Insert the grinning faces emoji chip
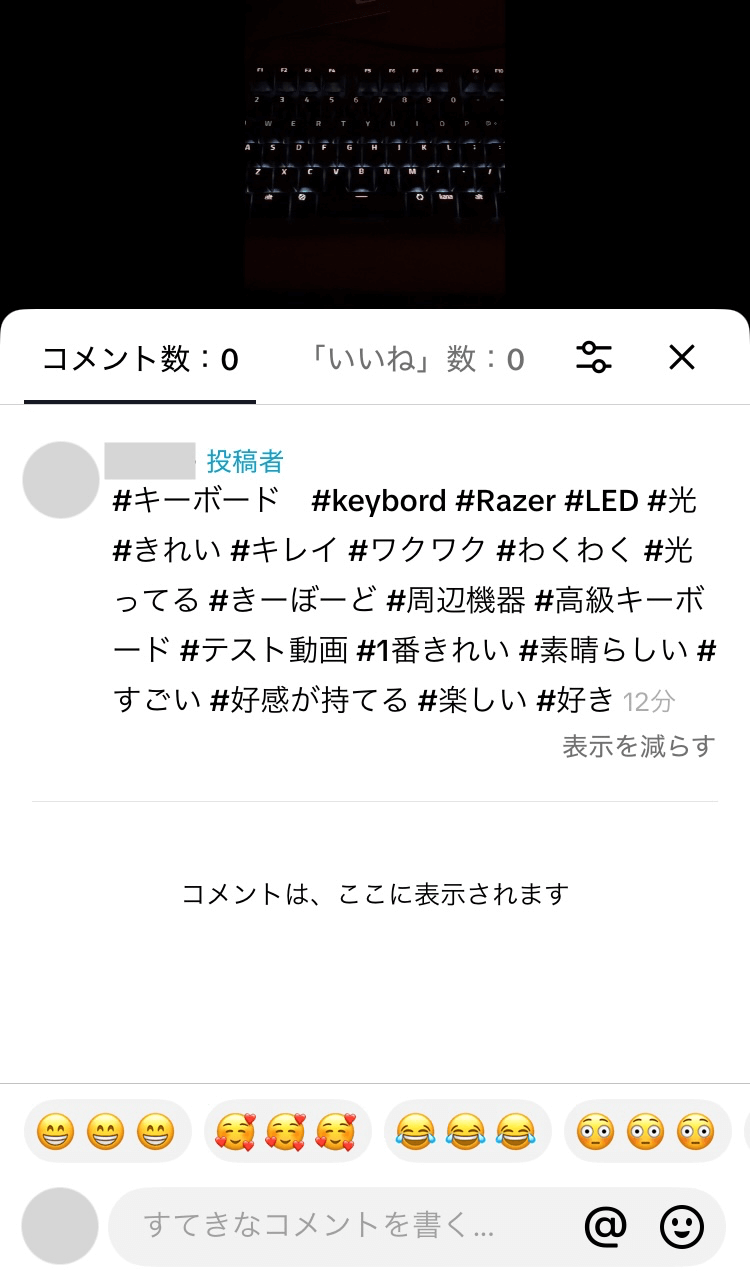Viewport: 750px width, 1283px height. click(x=107, y=1132)
